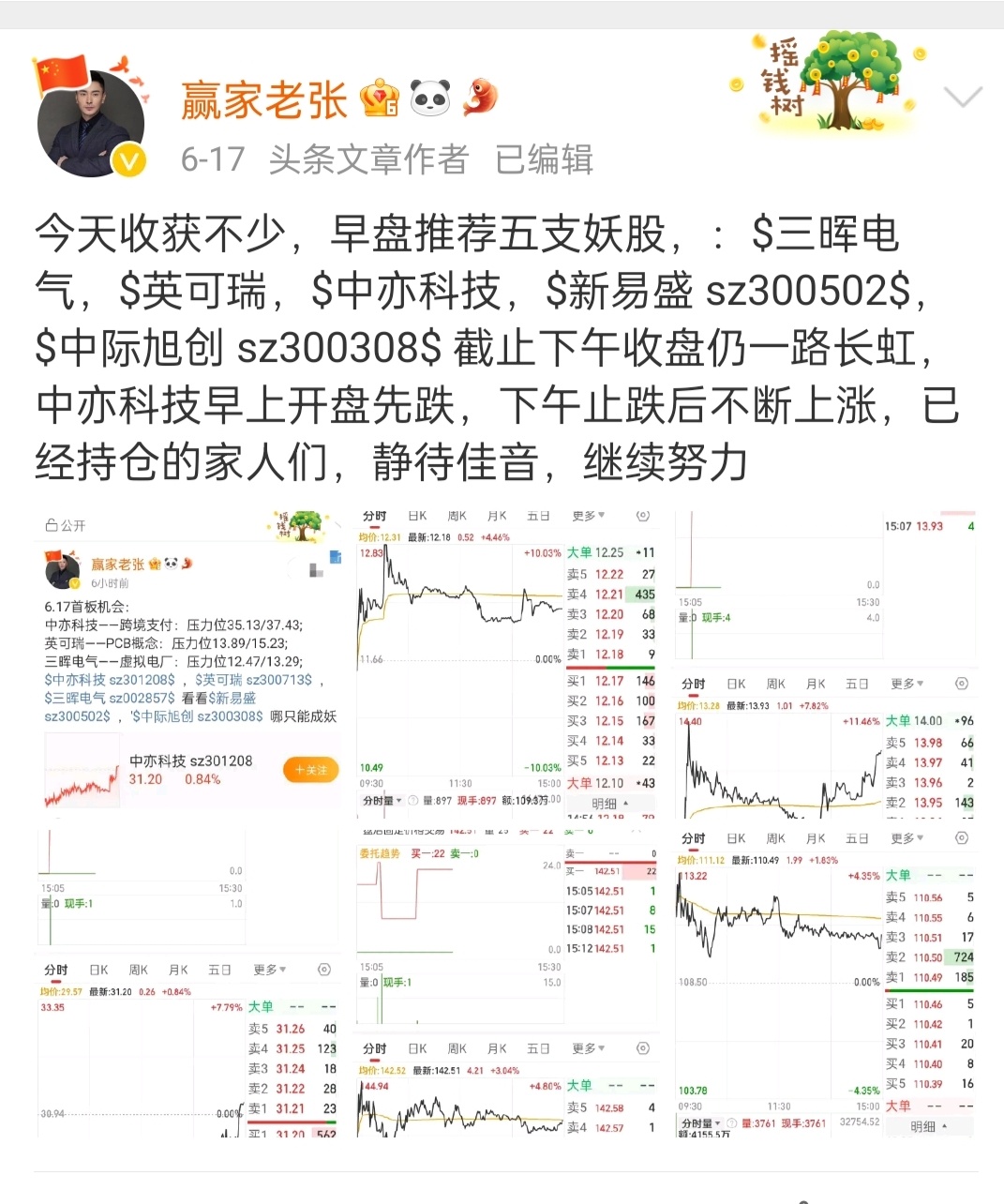Tap the username 赢家老张
This screenshot has height=1204, width=1004.
click(264, 100)
